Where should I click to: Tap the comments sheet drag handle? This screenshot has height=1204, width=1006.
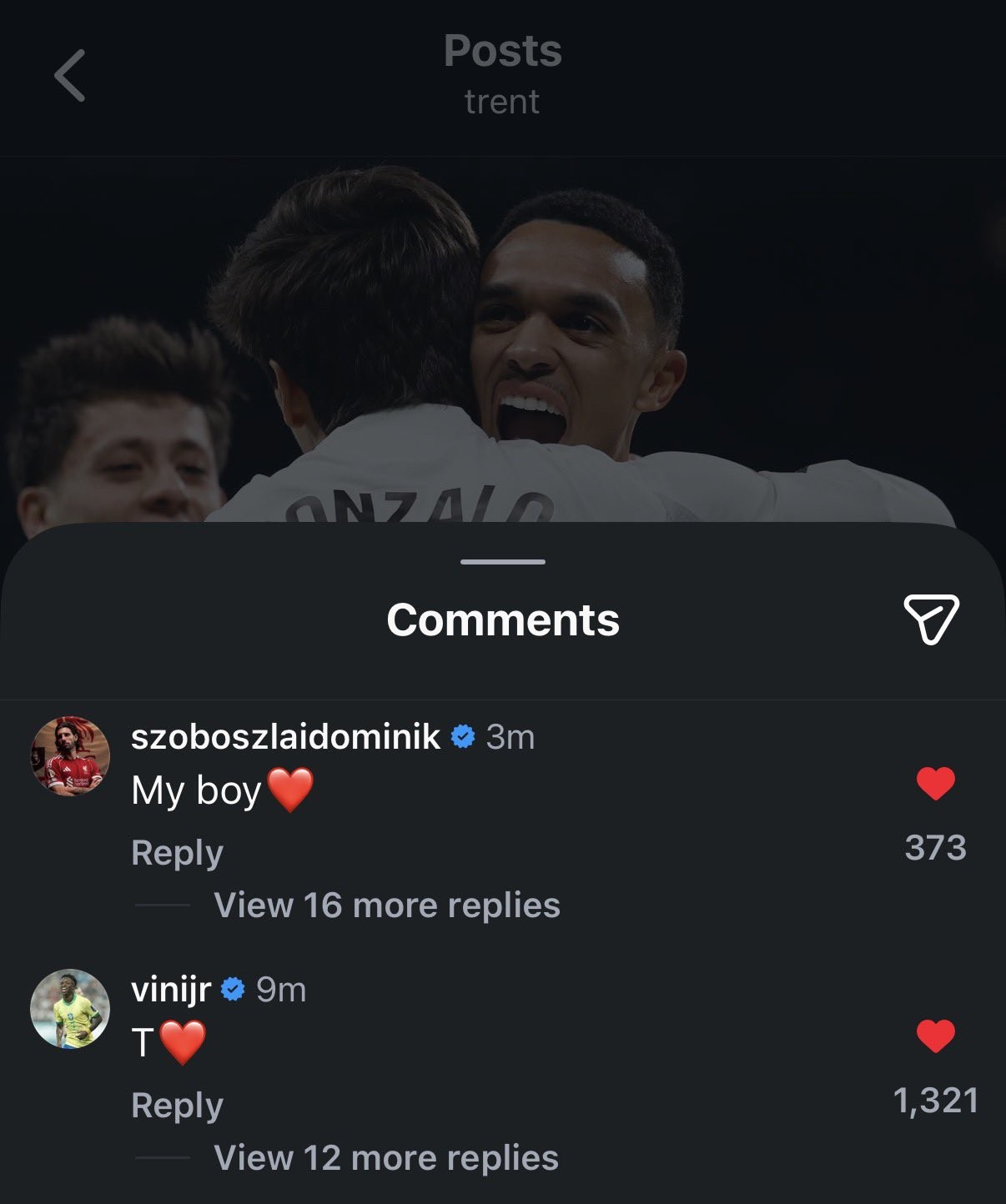click(x=502, y=562)
